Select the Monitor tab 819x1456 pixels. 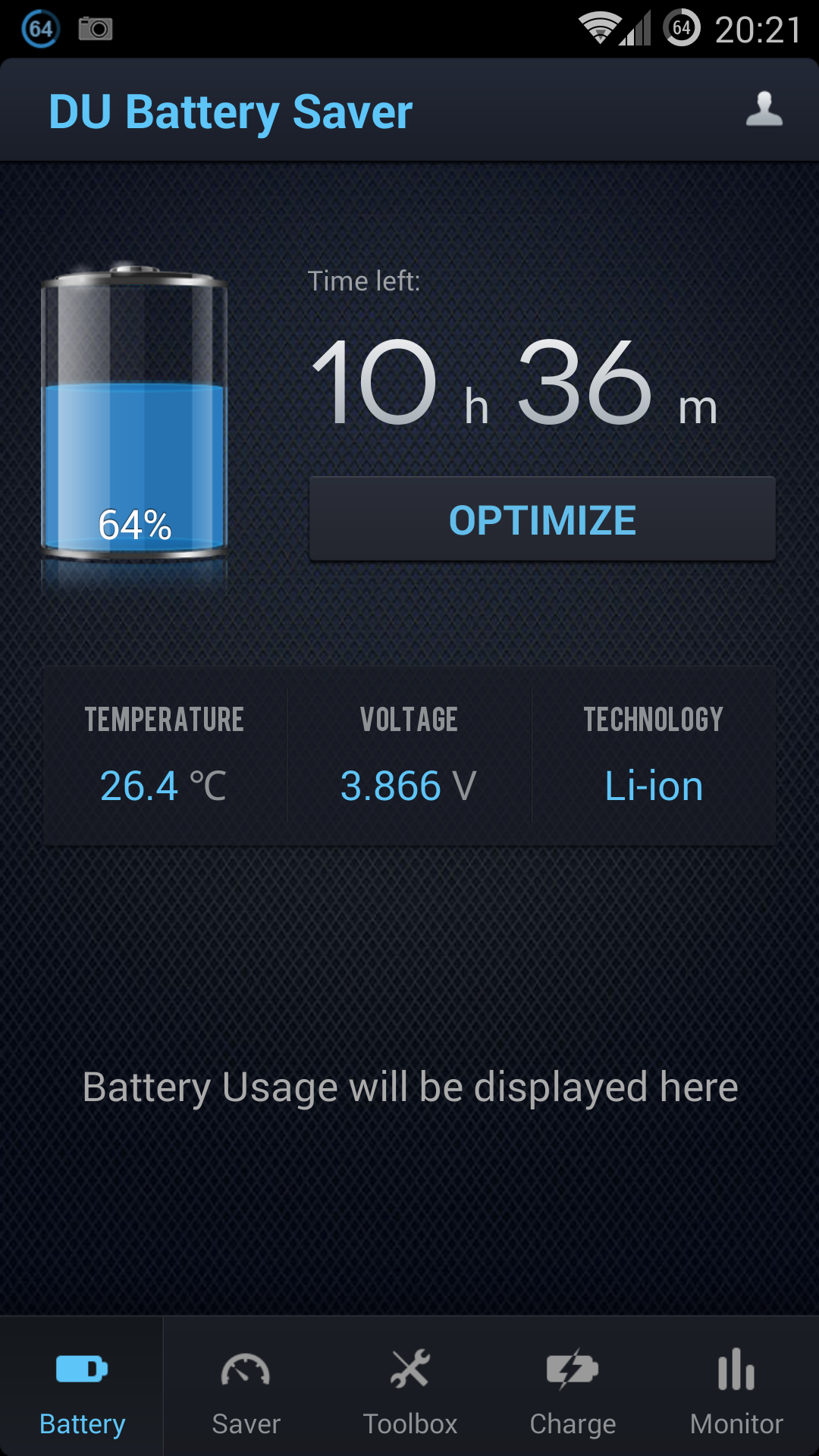pos(737,1386)
